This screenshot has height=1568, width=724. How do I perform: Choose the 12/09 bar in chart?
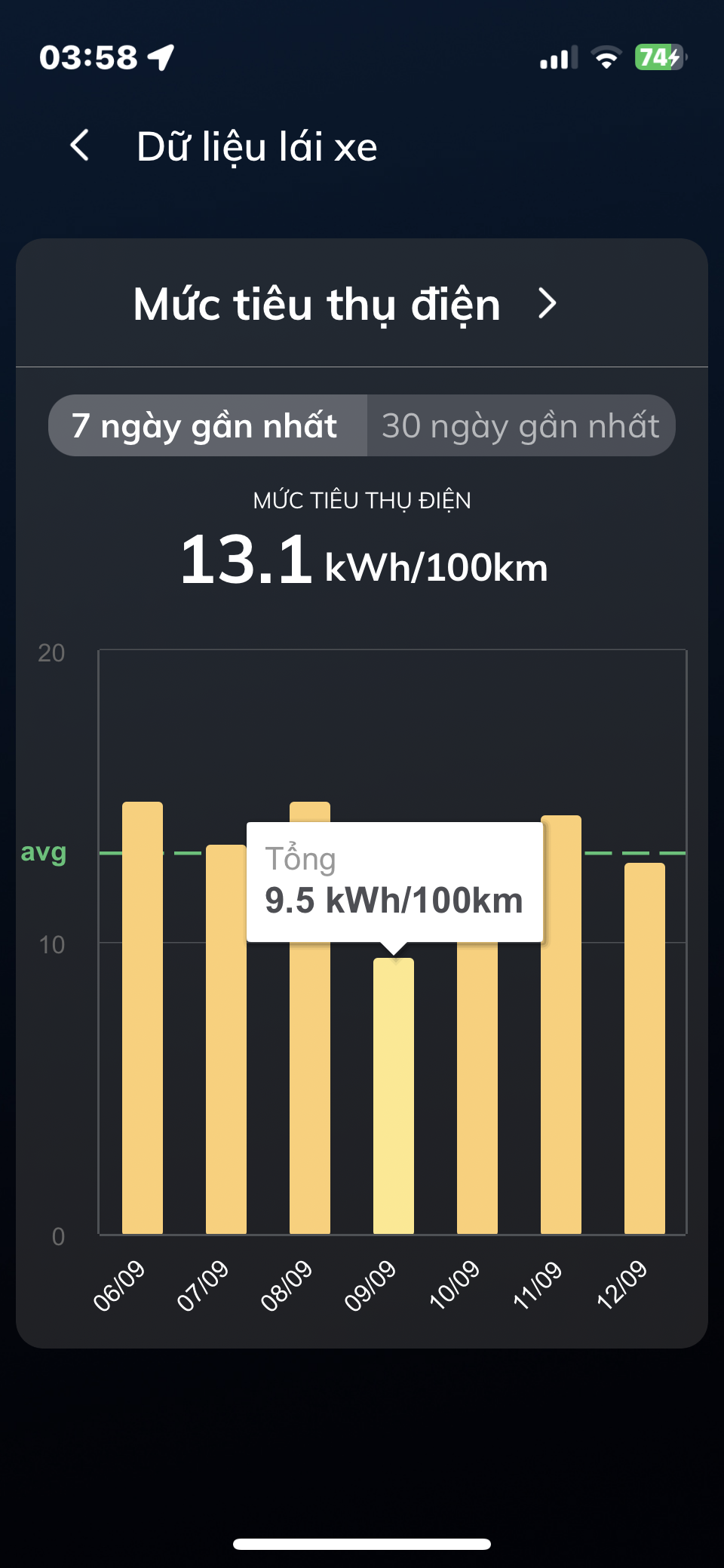point(645,1048)
